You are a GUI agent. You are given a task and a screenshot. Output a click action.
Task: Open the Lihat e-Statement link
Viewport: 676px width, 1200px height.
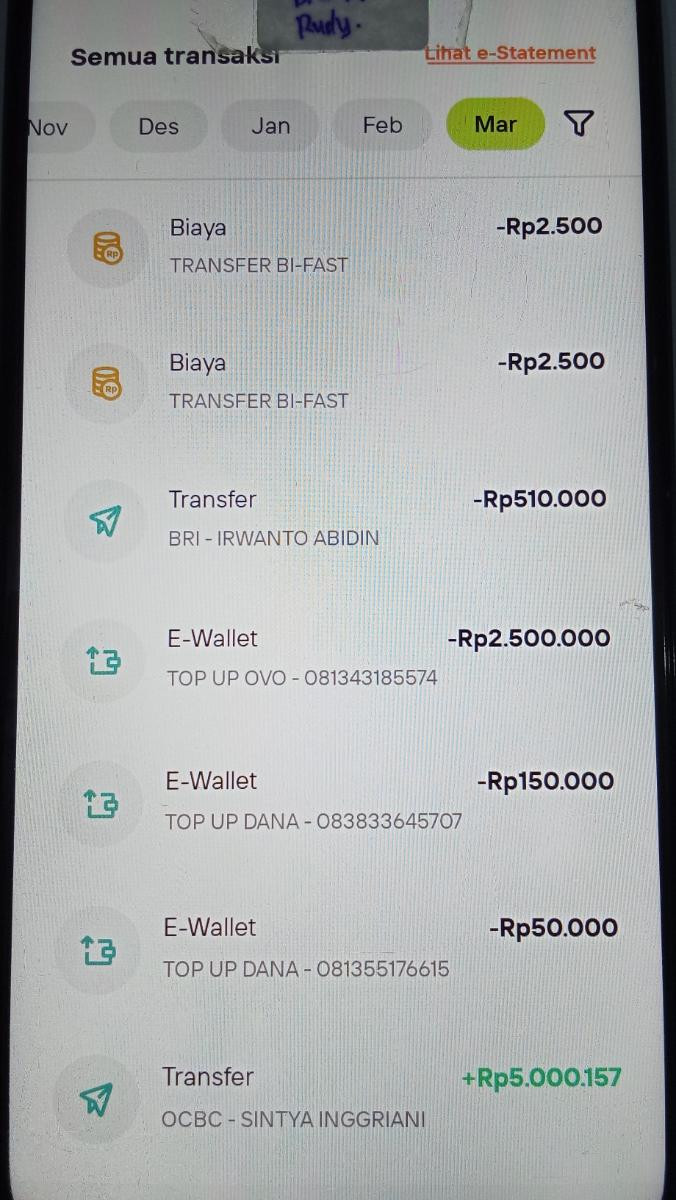pos(510,54)
